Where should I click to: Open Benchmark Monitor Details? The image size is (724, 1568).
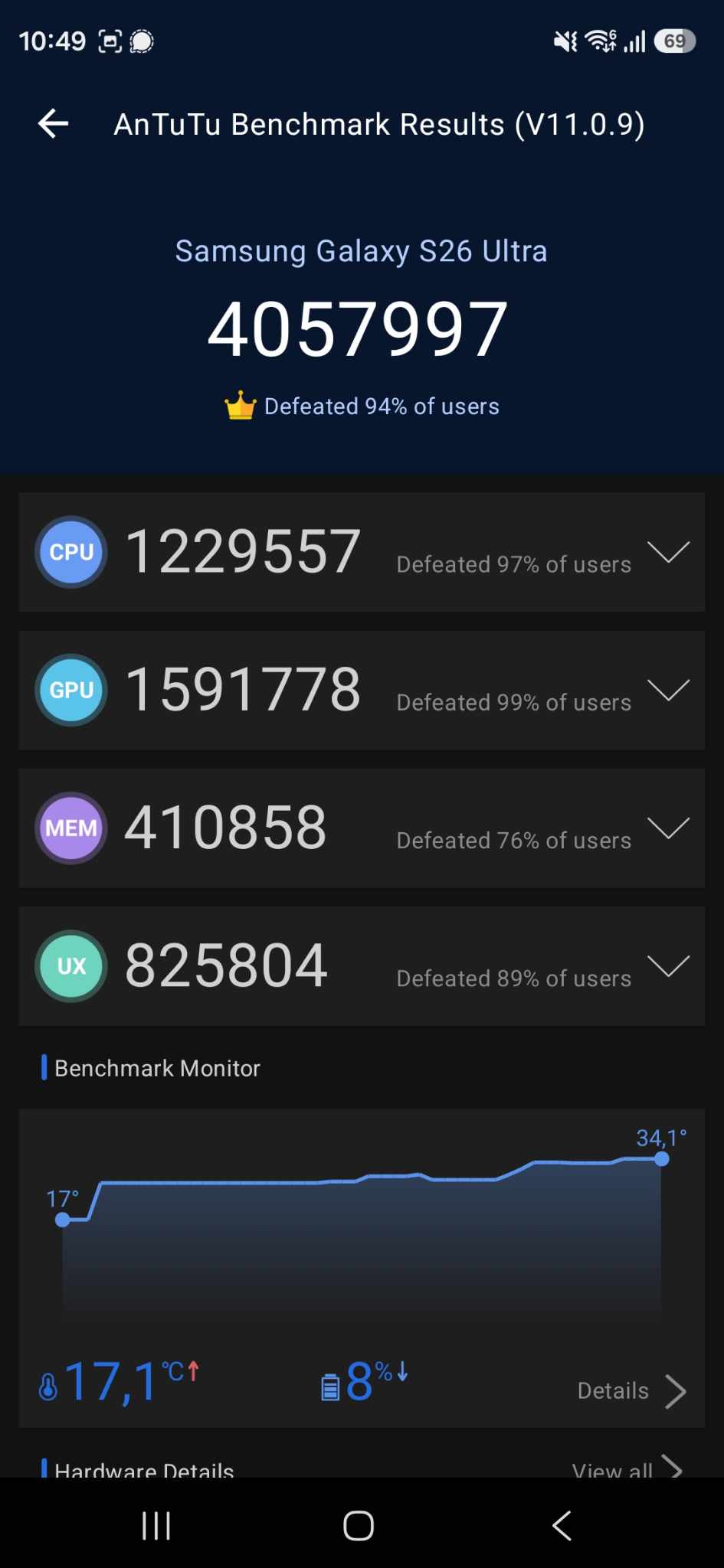[x=631, y=1391]
